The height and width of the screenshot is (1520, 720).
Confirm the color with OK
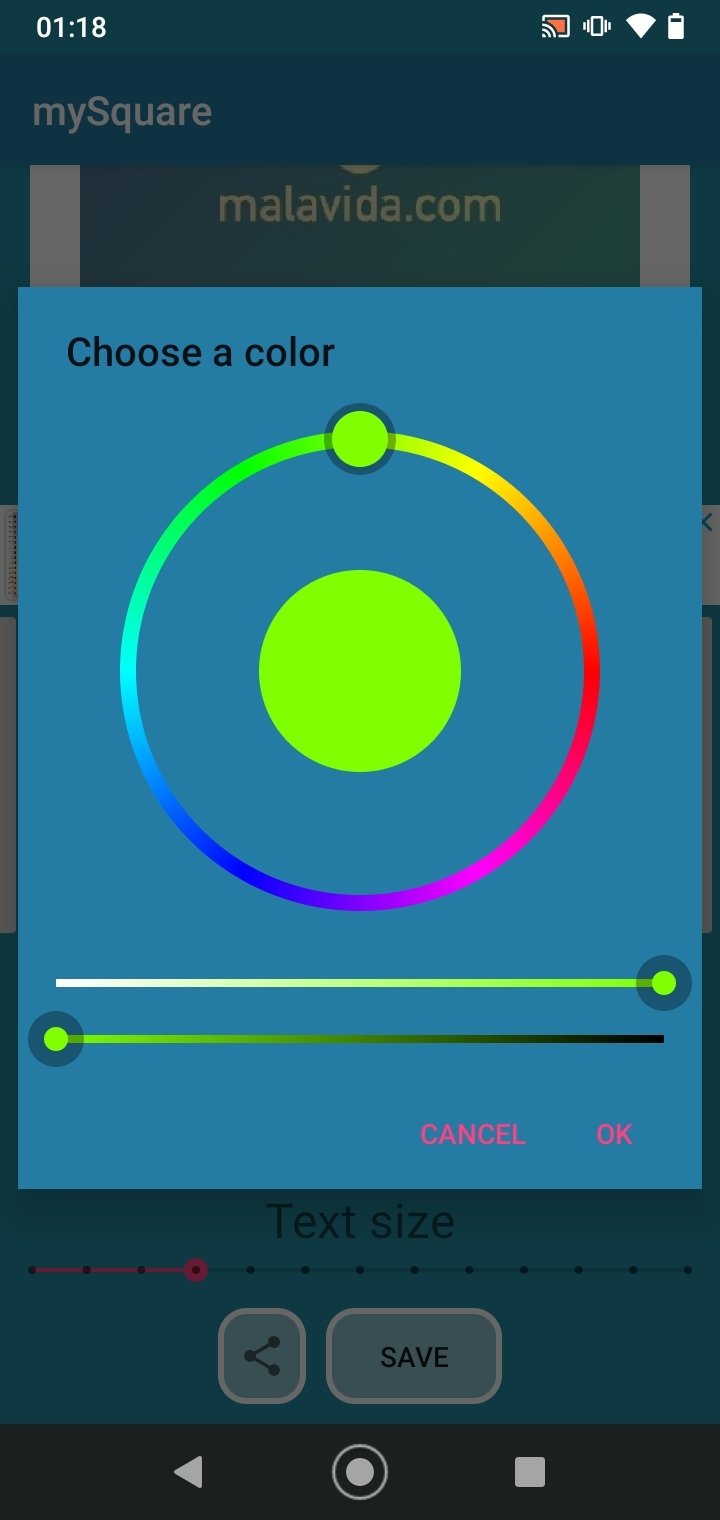(x=614, y=1134)
